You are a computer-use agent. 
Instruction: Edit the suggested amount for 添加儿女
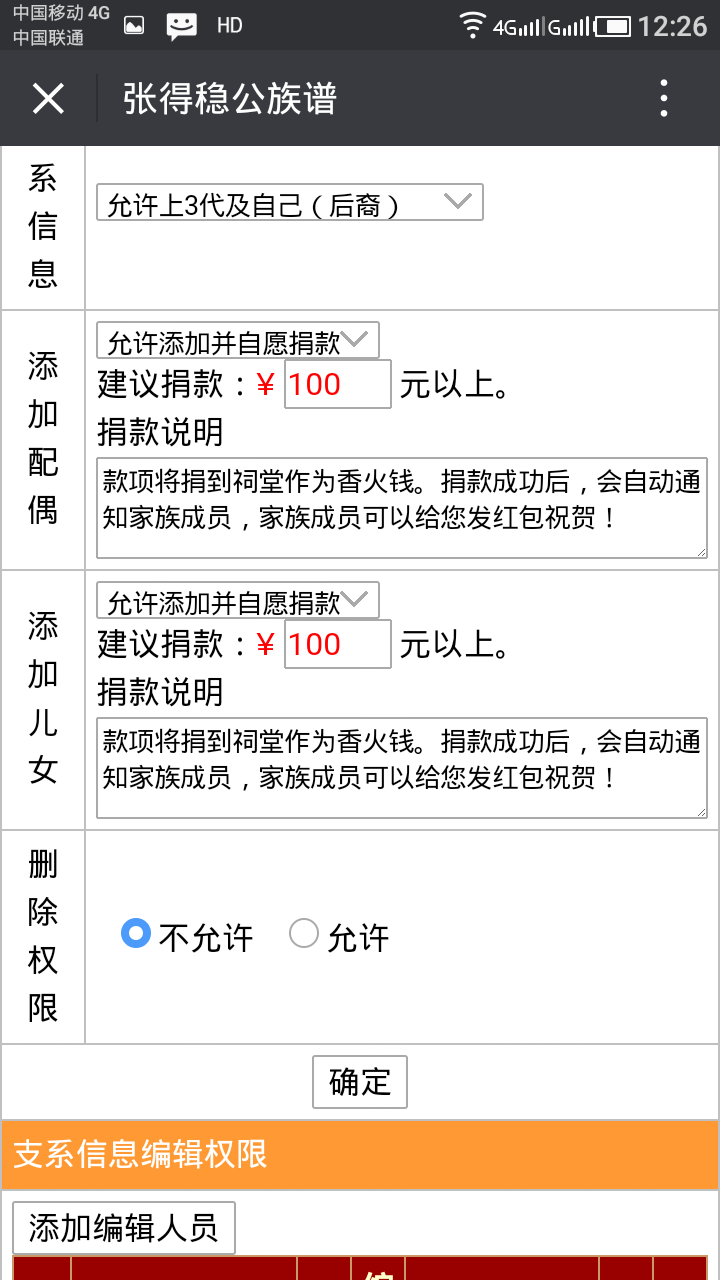(x=338, y=644)
